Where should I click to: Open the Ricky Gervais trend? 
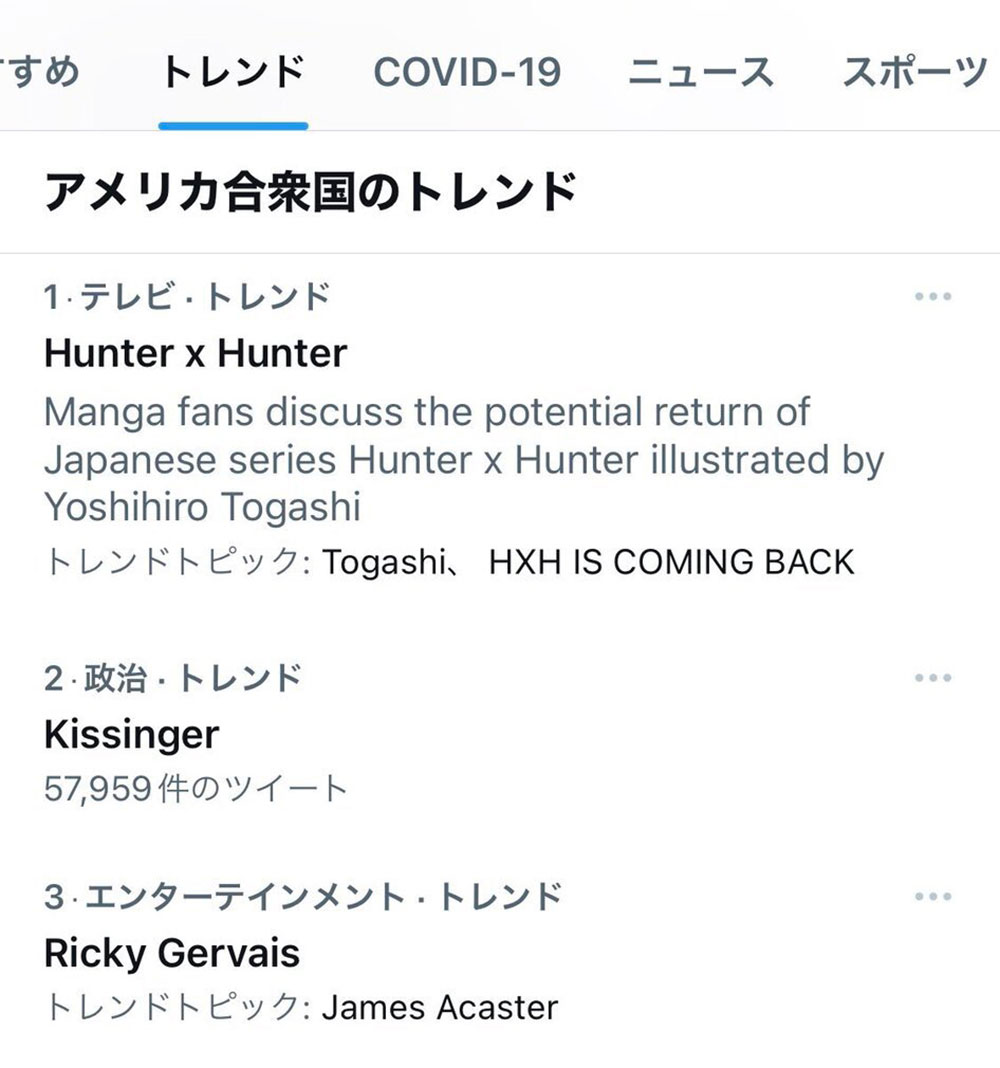point(171,953)
